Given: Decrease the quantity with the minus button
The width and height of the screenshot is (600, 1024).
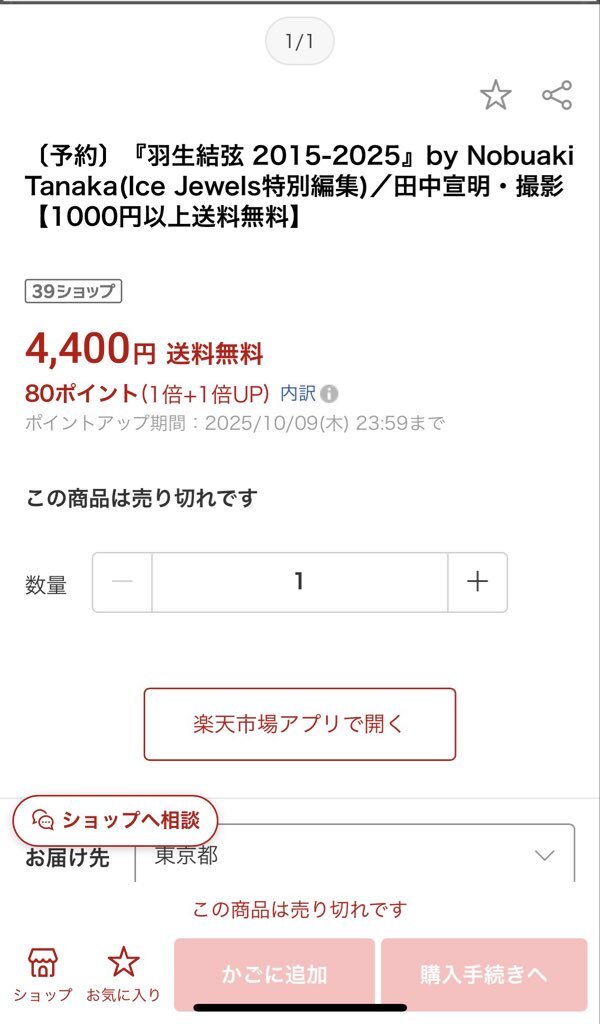Looking at the screenshot, I should [x=123, y=582].
